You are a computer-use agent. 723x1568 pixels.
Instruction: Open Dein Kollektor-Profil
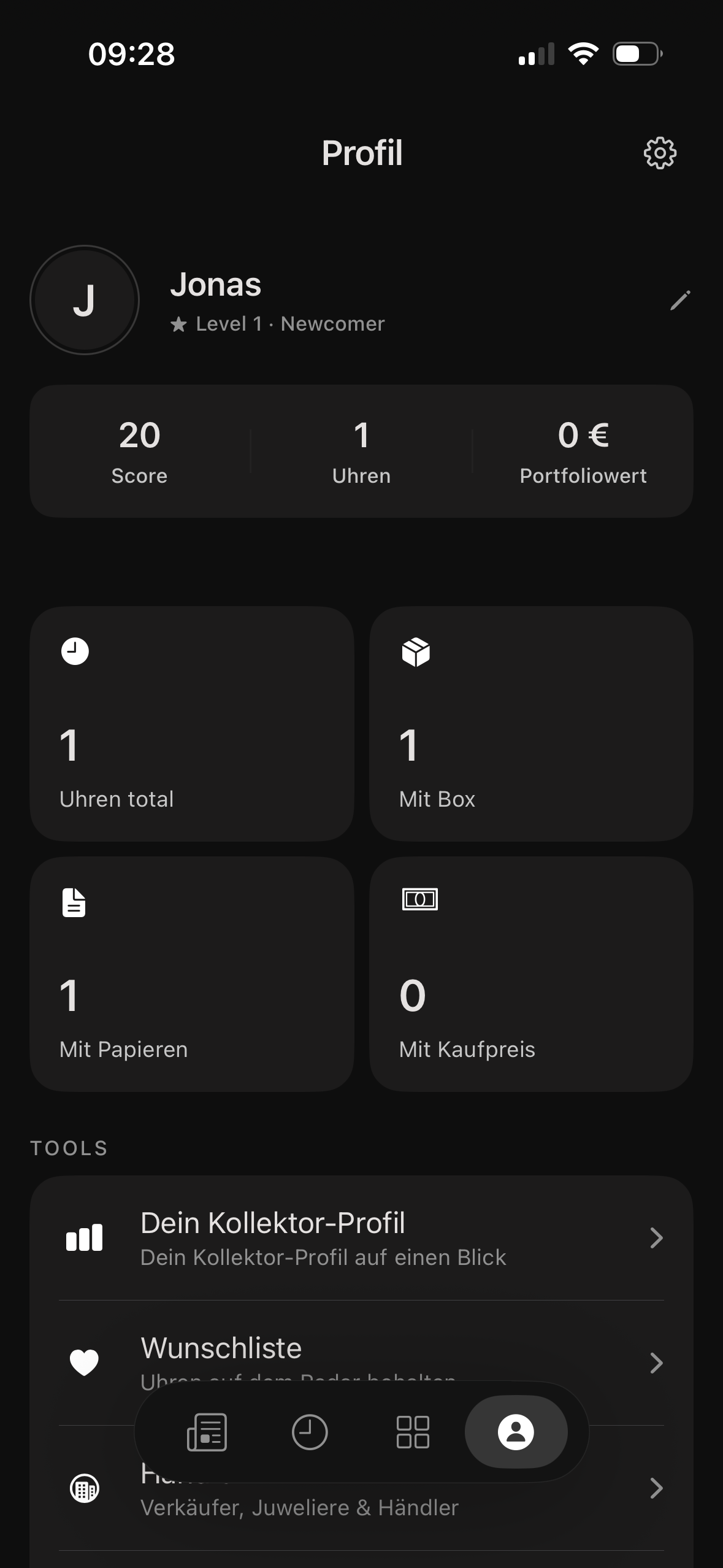point(361,1238)
